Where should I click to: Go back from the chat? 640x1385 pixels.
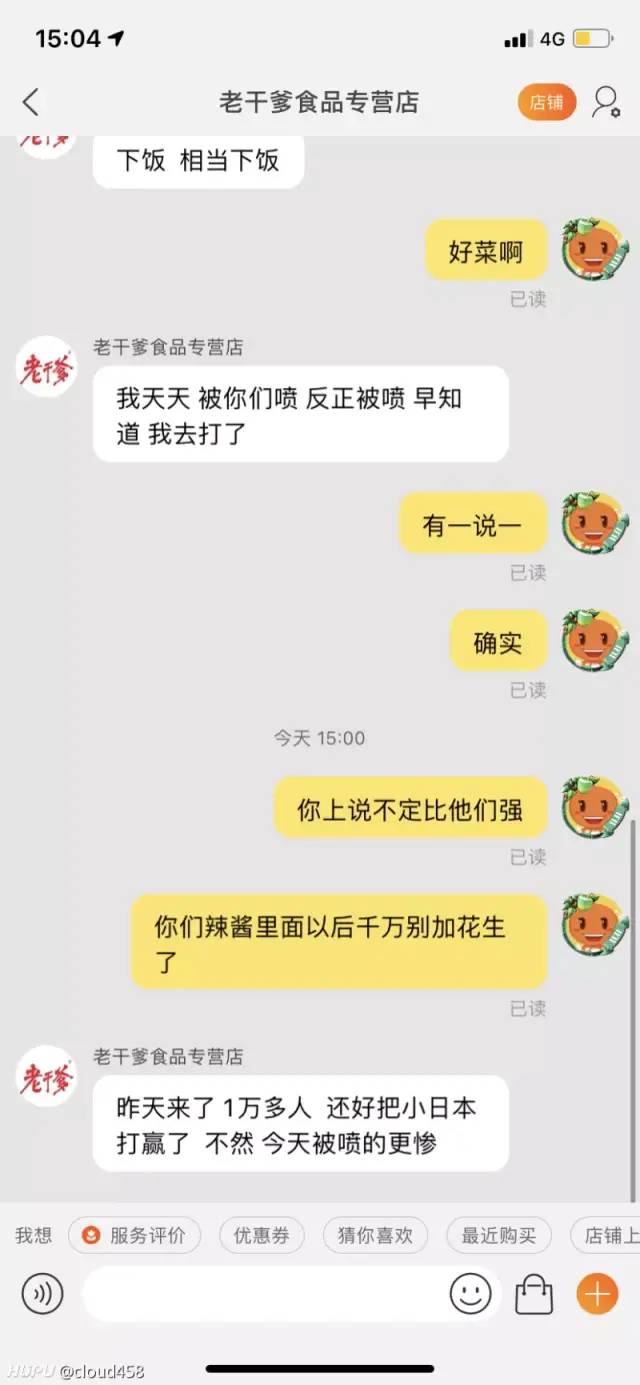pyautogui.click(x=31, y=102)
